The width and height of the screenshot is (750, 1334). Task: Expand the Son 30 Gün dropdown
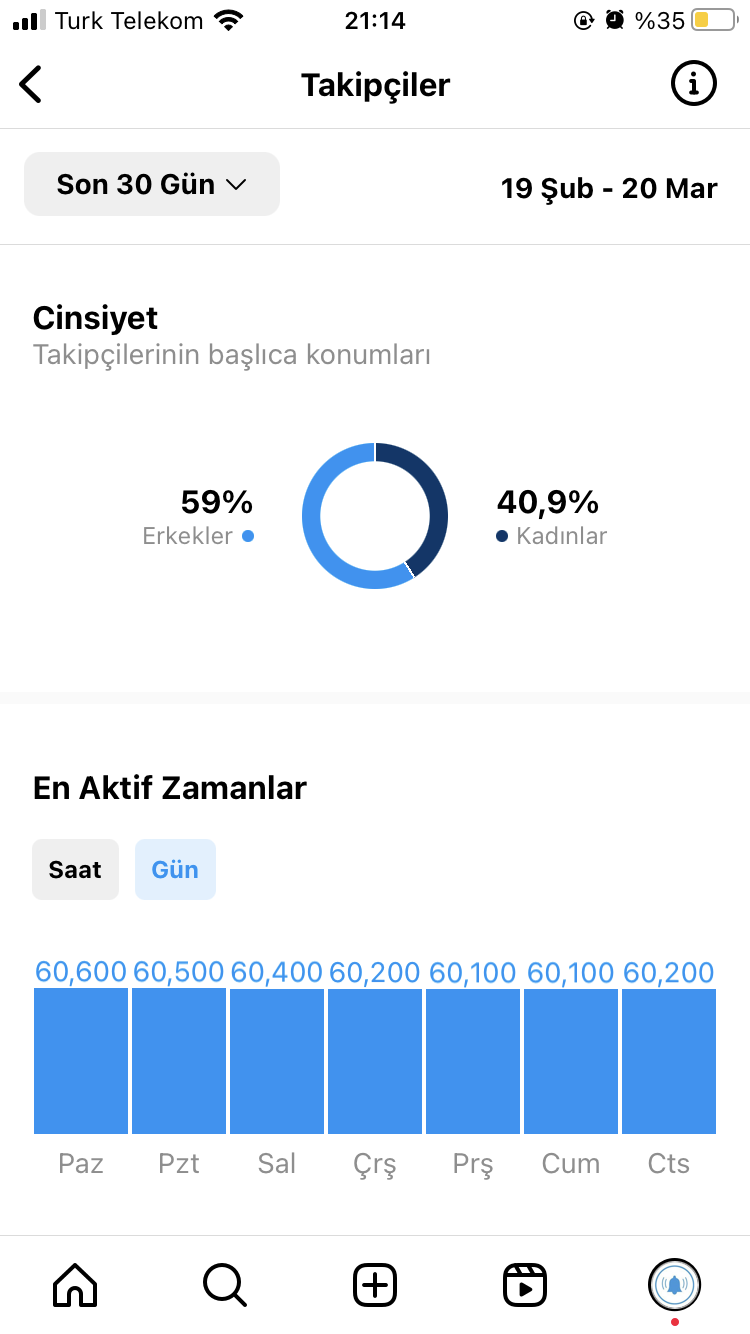152,184
